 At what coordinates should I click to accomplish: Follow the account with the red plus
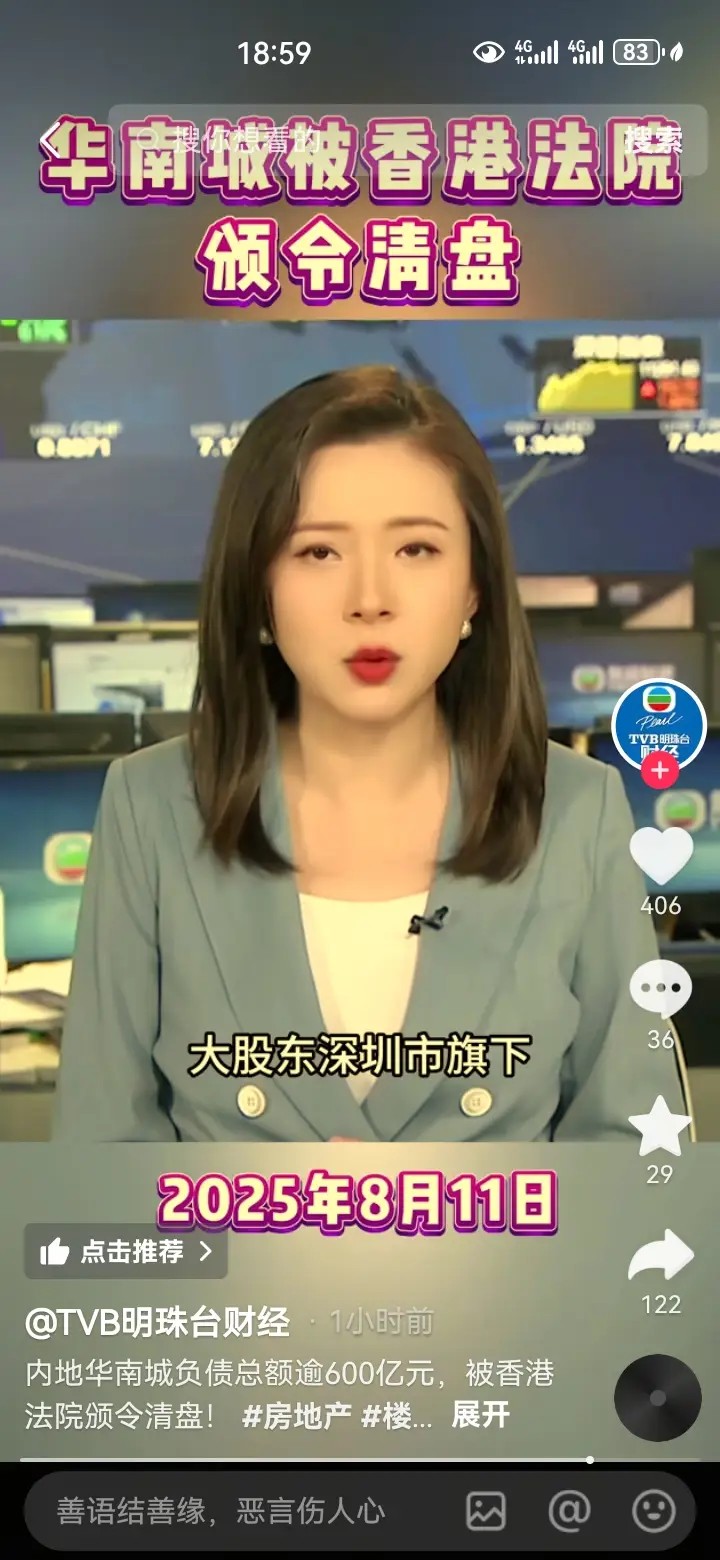[659, 771]
